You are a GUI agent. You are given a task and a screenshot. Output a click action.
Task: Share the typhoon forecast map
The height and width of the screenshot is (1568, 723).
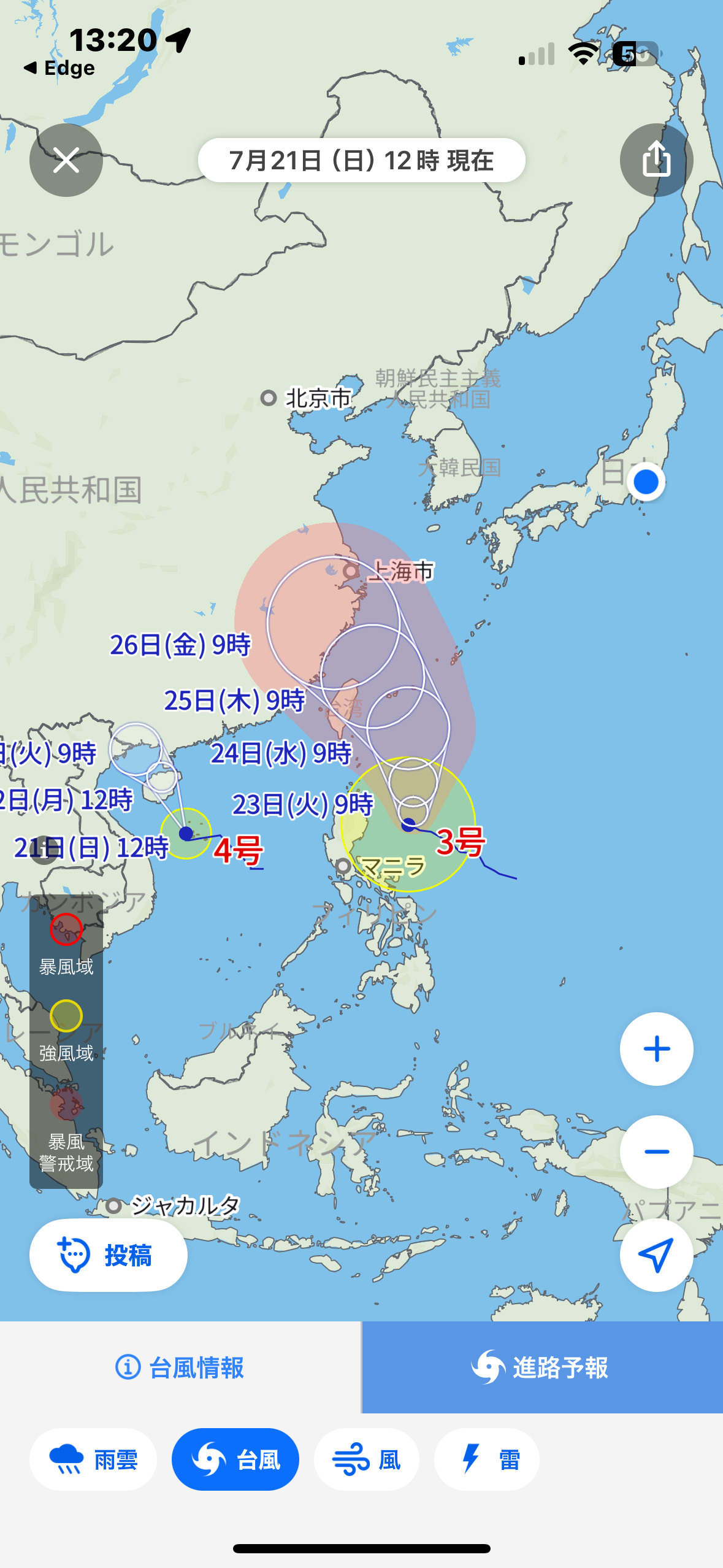tap(656, 160)
